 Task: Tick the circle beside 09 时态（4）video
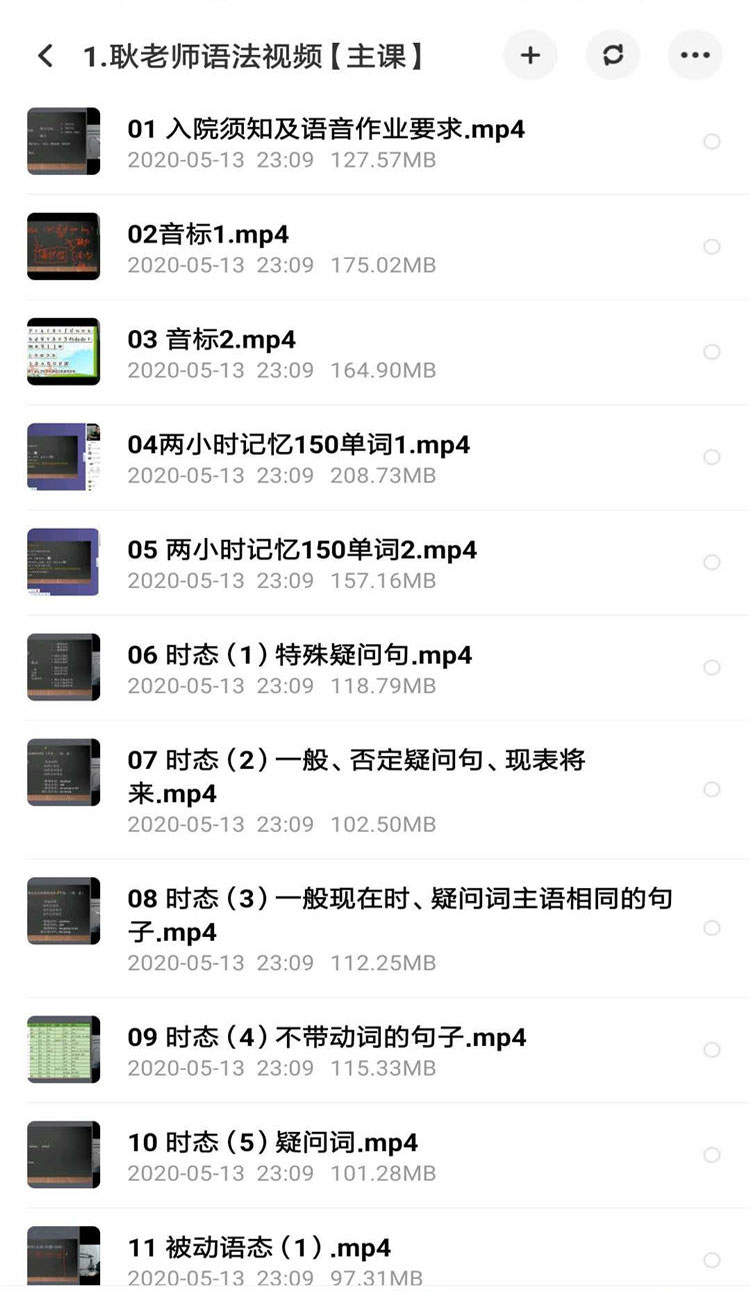click(712, 1050)
